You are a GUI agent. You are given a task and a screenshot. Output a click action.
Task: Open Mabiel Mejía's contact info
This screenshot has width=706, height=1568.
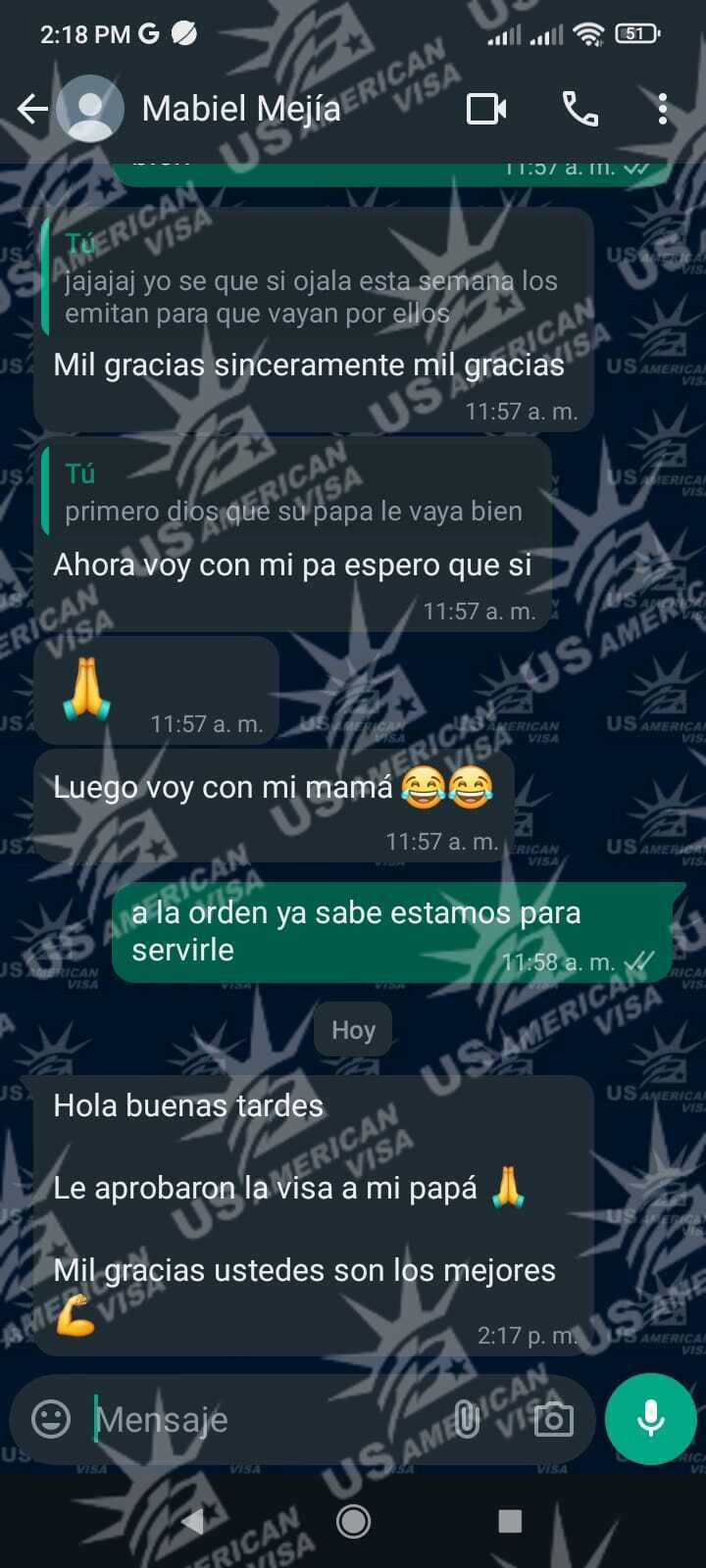tap(241, 109)
